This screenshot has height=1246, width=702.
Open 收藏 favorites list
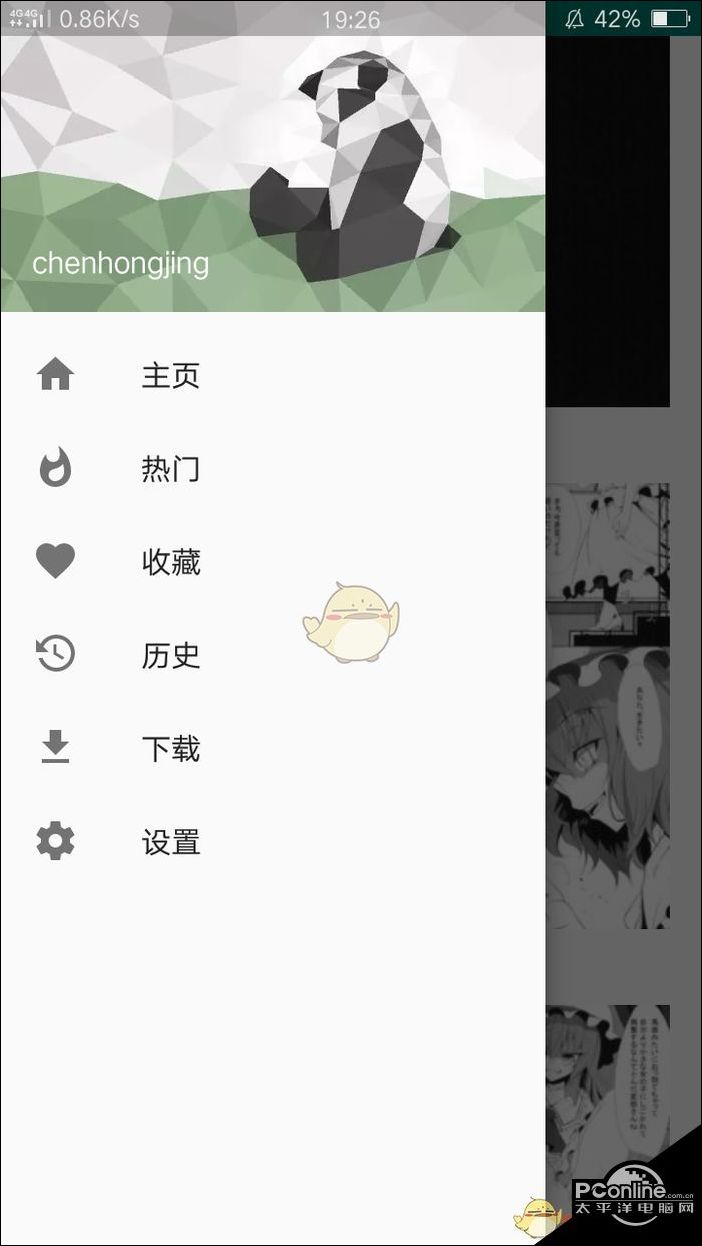170,562
